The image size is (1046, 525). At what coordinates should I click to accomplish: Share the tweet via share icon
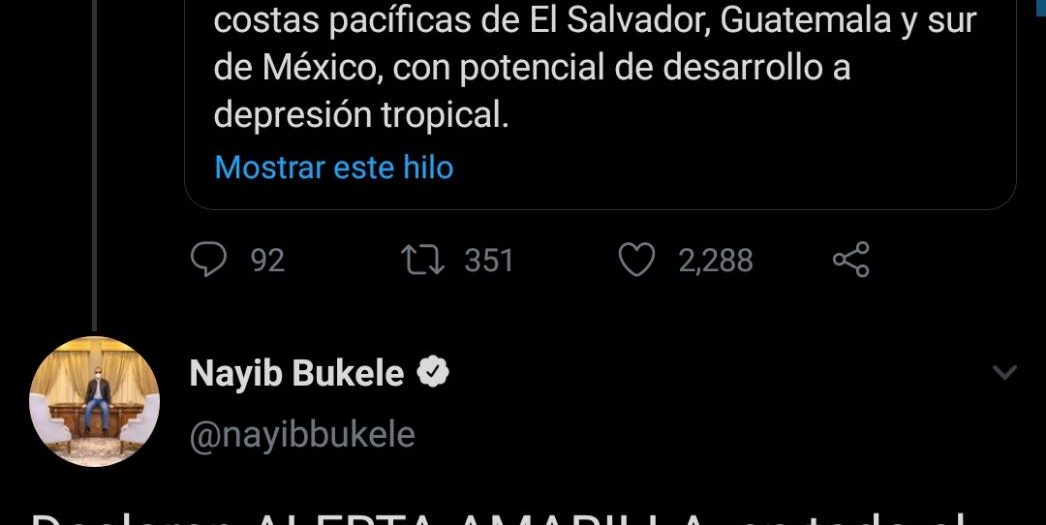pyautogui.click(x=851, y=260)
